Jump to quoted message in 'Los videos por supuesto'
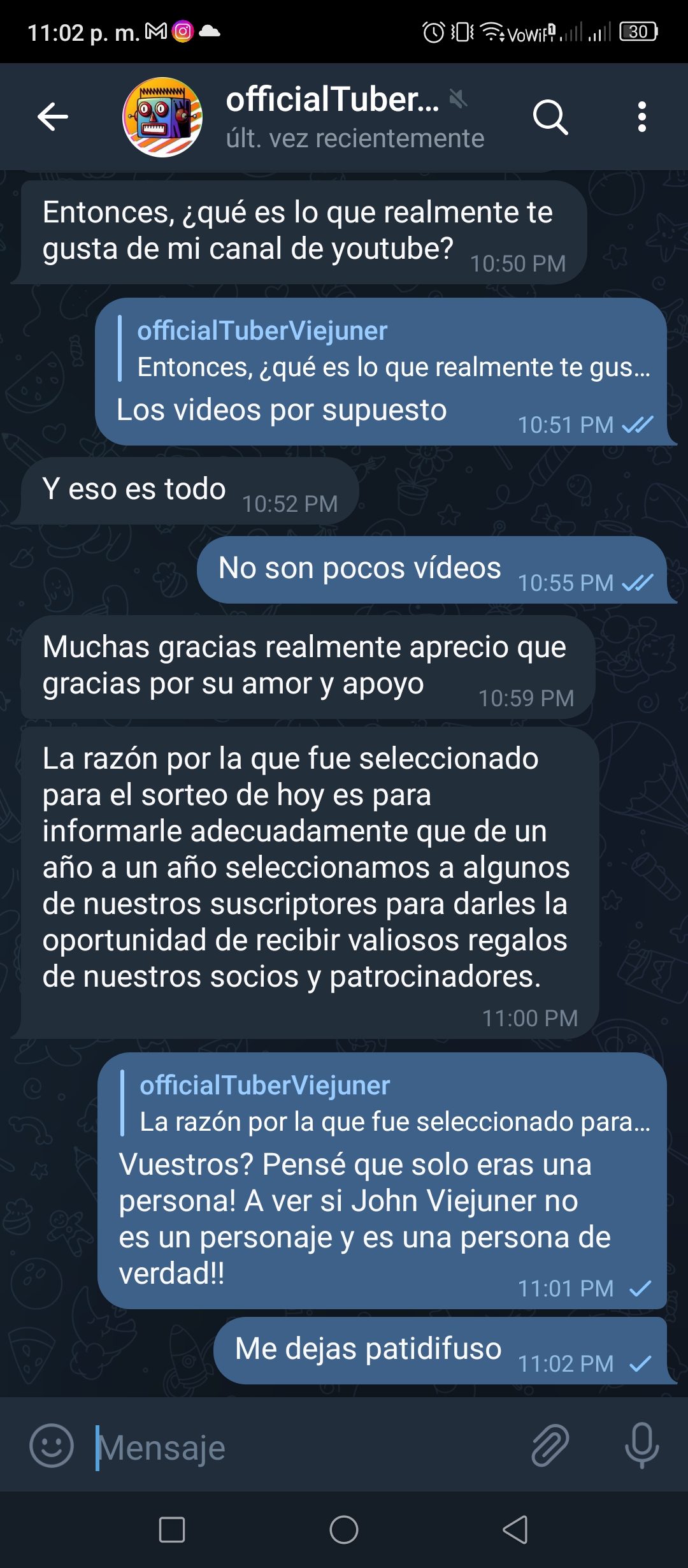This screenshot has width=688, height=1568. click(x=385, y=349)
